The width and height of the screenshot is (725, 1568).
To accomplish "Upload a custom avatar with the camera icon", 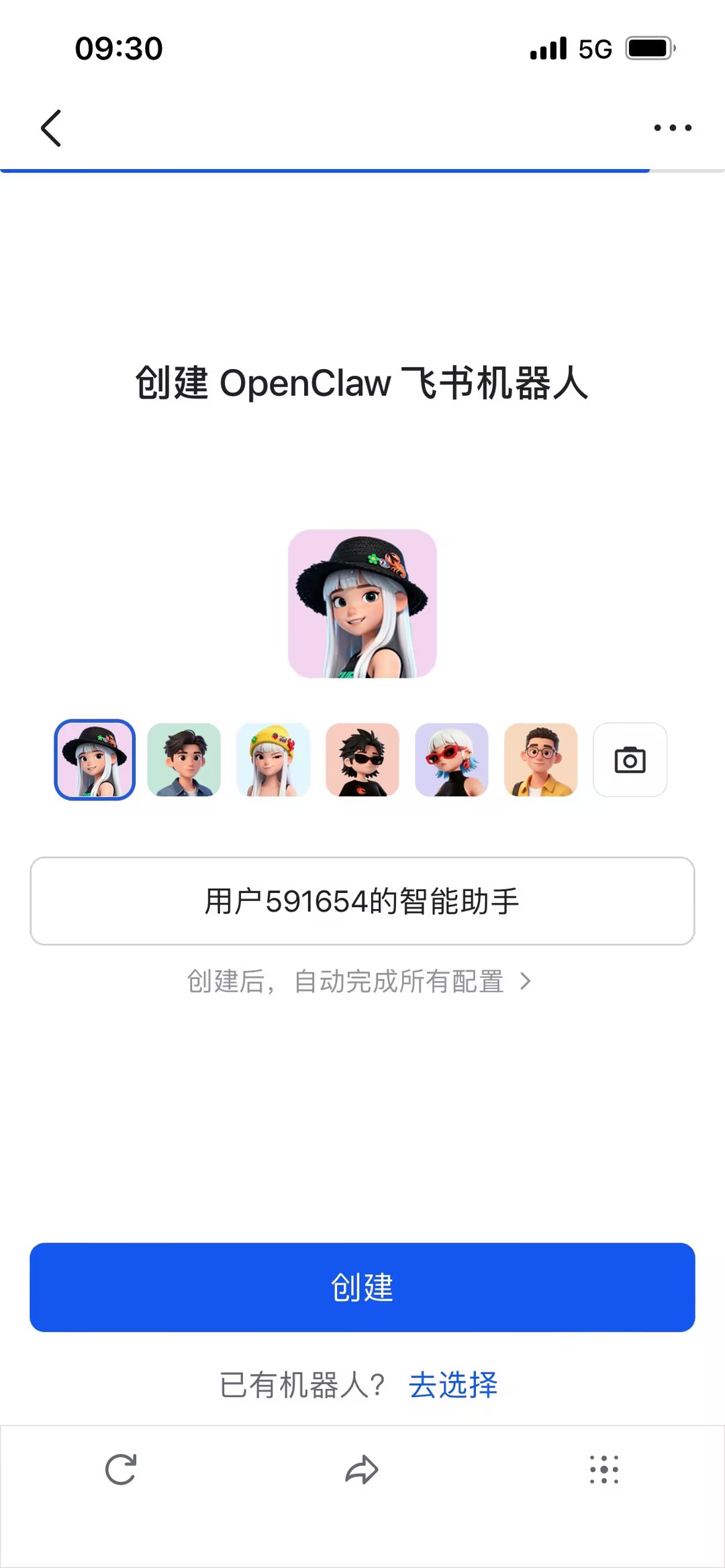I will coord(630,760).
